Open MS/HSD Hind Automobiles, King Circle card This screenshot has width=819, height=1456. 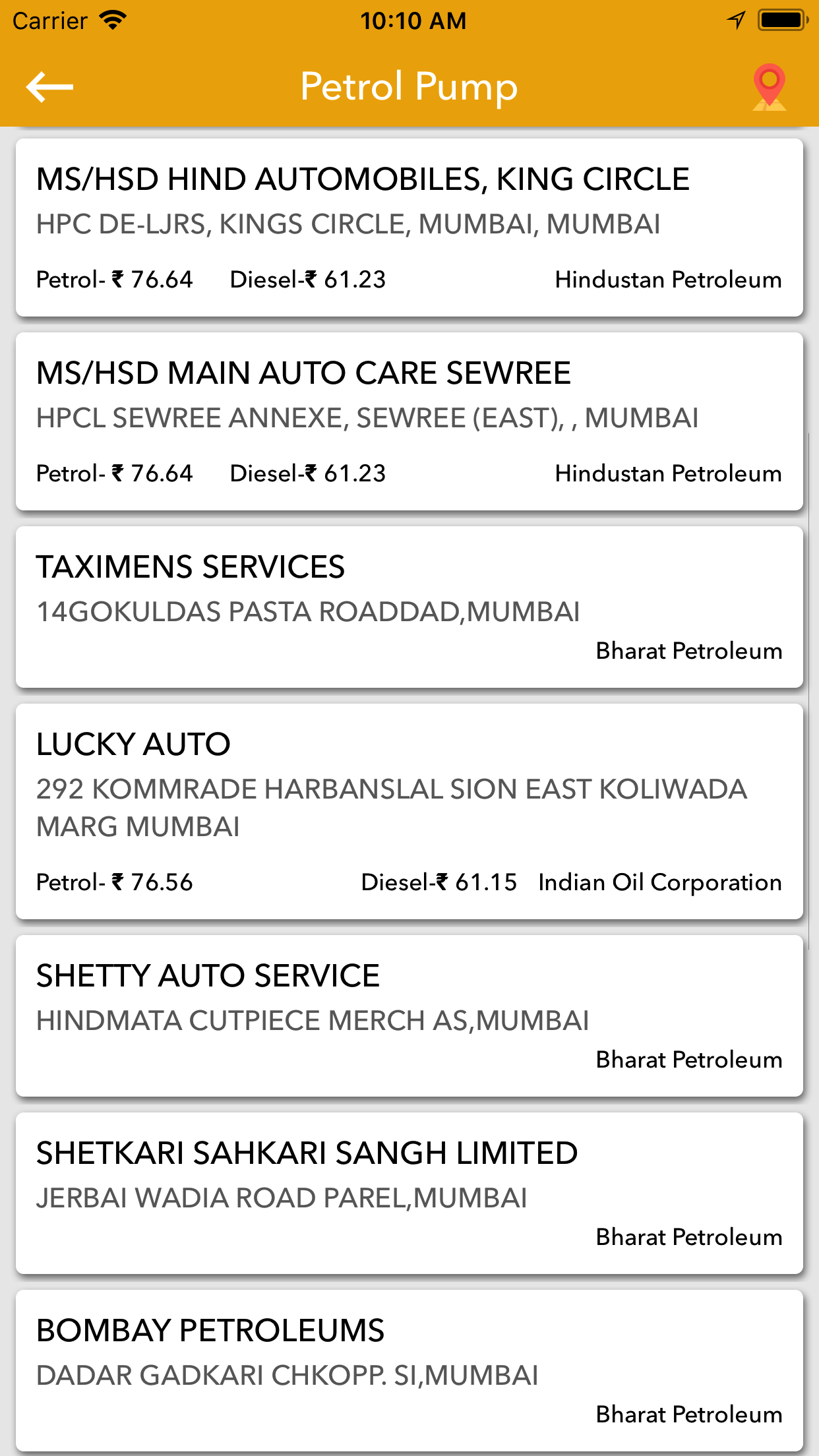[x=409, y=228]
